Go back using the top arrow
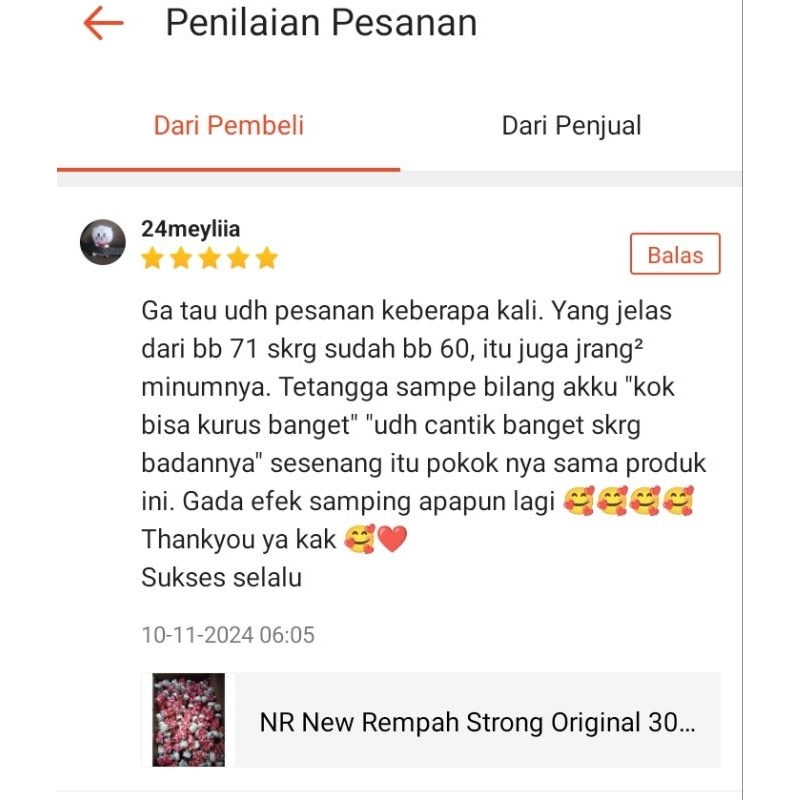This screenshot has width=800, height=800. pyautogui.click(x=103, y=23)
